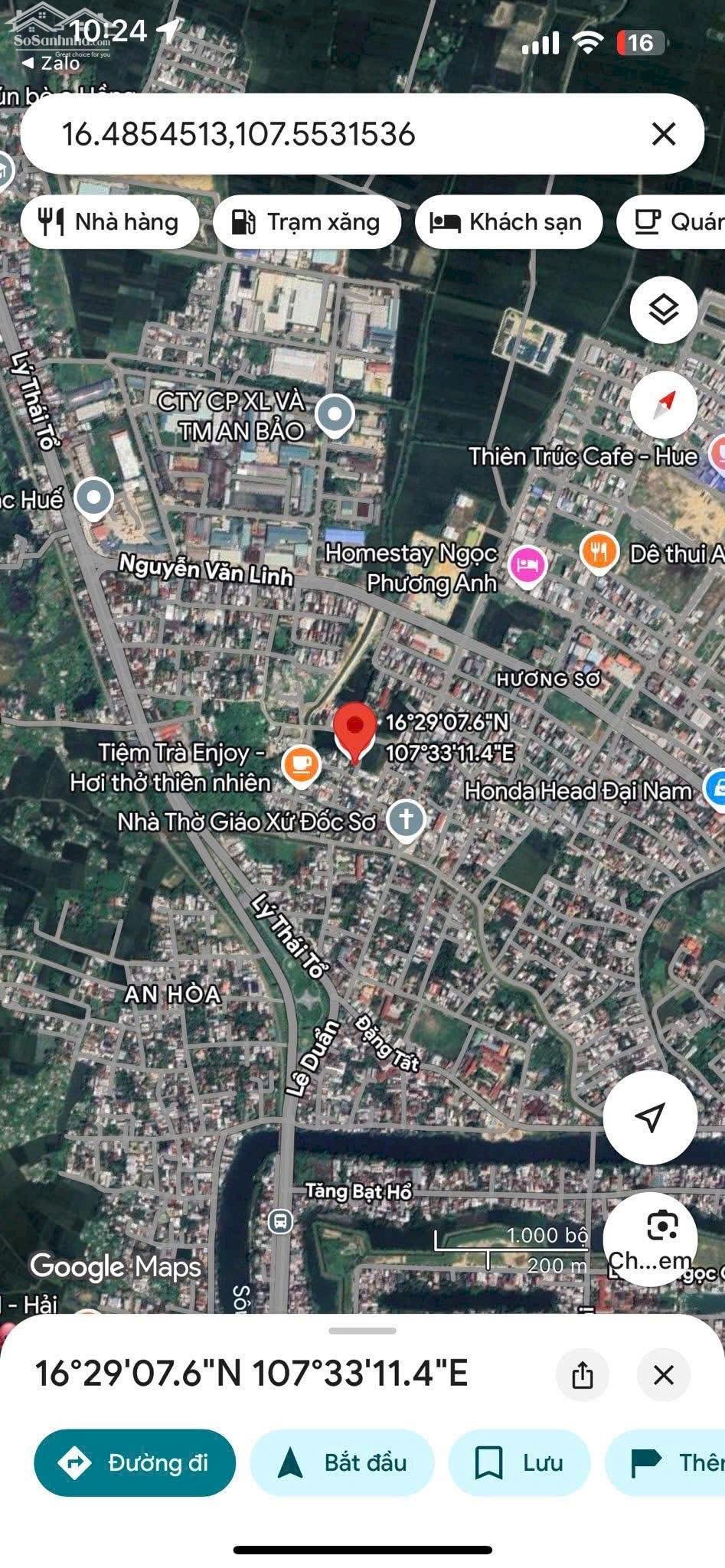Start navigation with Bắt đầu
The width and height of the screenshot is (725, 1568).
pyautogui.click(x=341, y=1463)
